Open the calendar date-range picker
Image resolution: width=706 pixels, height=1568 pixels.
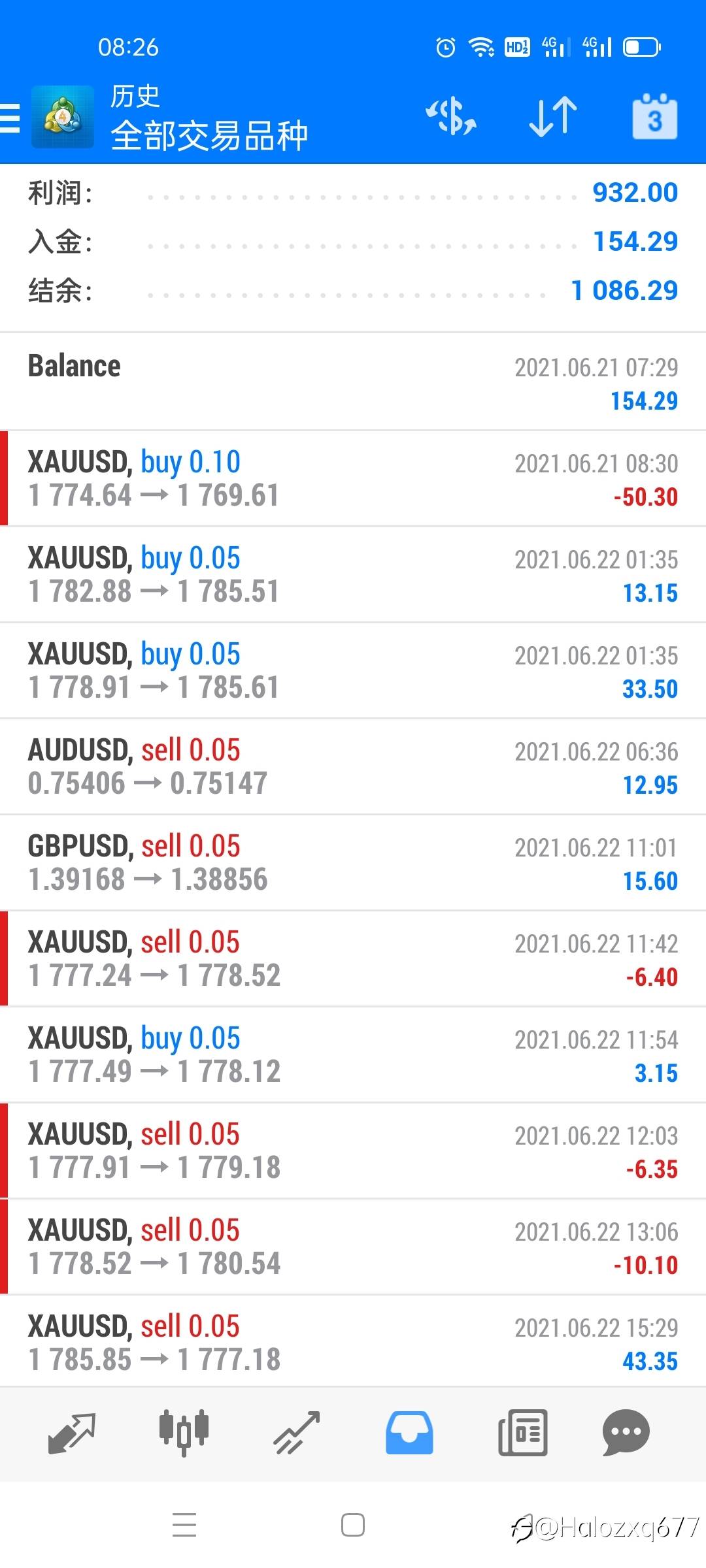tap(654, 117)
